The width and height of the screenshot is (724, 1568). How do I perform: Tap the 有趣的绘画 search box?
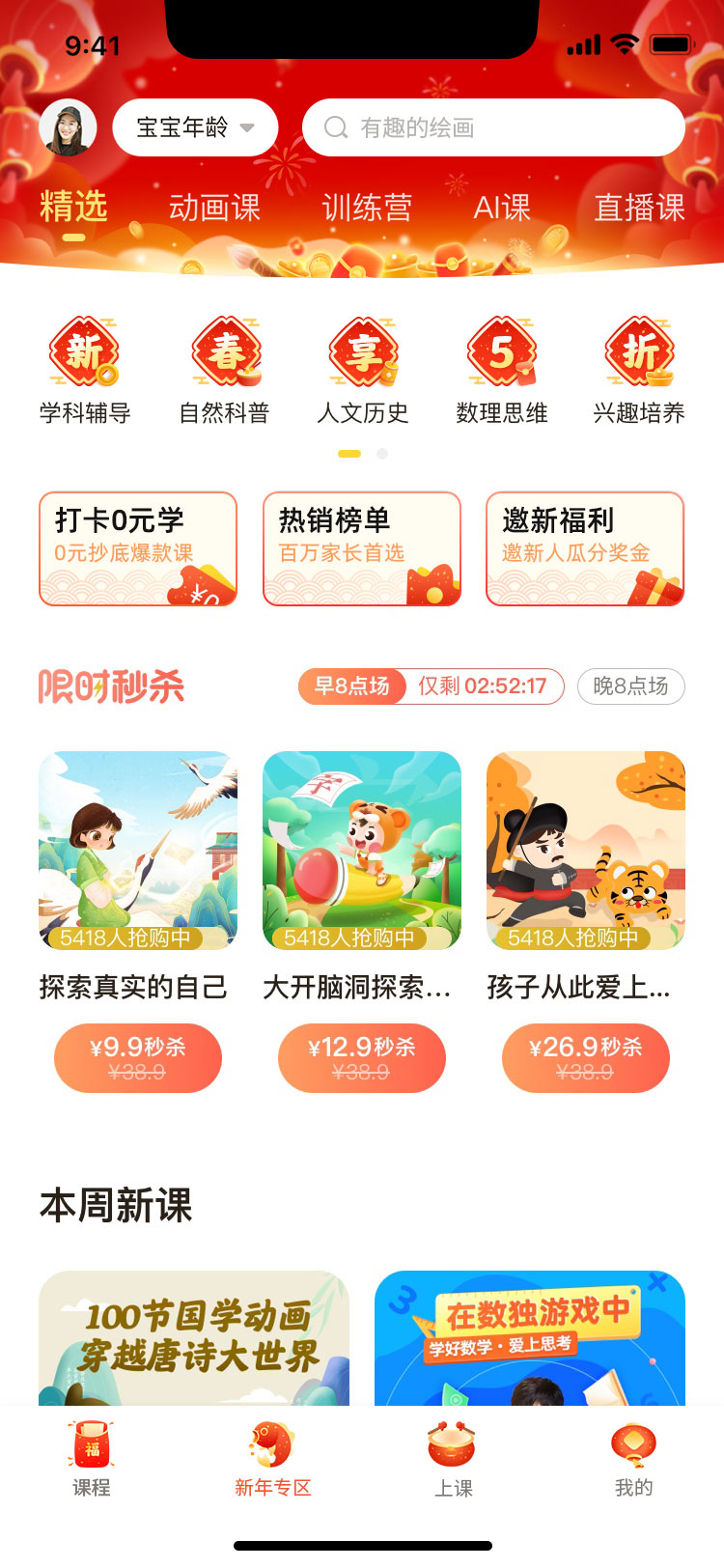pyautogui.click(x=492, y=127)
